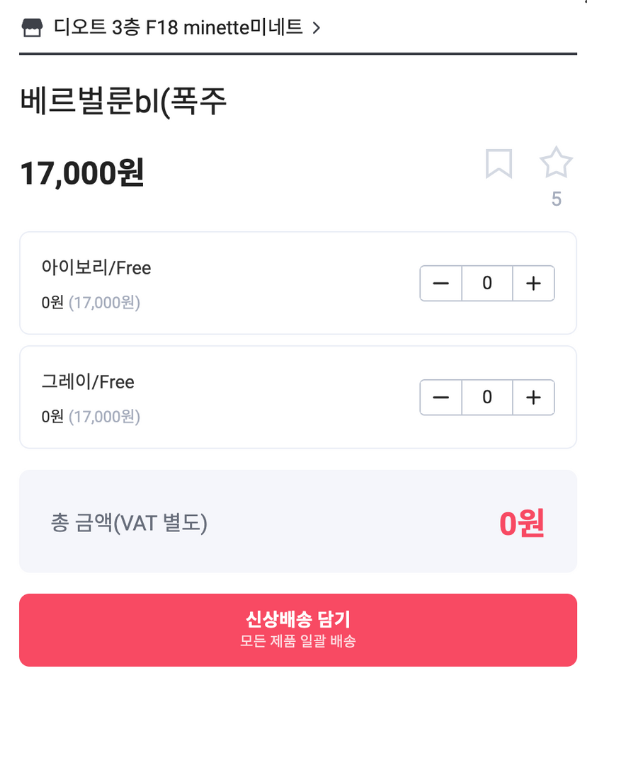622x774 pixels.
Task: Open the minette미네트 store page
Action: pyautogui.click(x=172, y=28)
